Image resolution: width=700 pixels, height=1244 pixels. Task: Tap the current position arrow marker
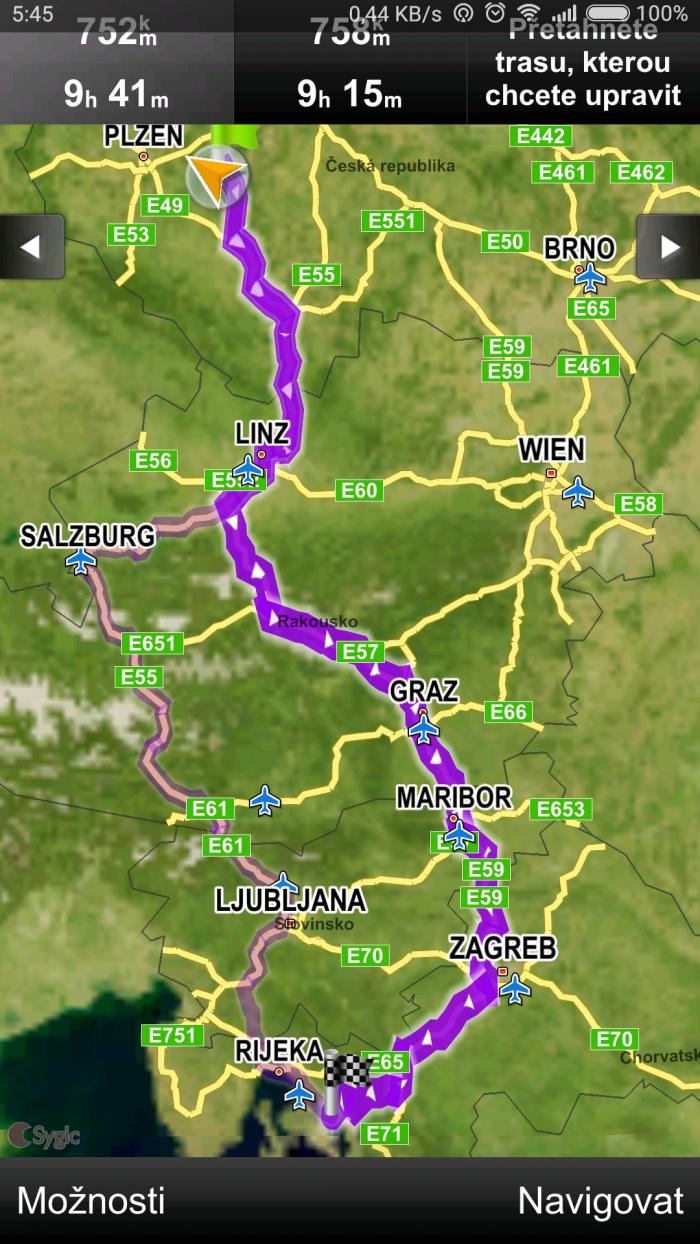(x=217, y=177)
